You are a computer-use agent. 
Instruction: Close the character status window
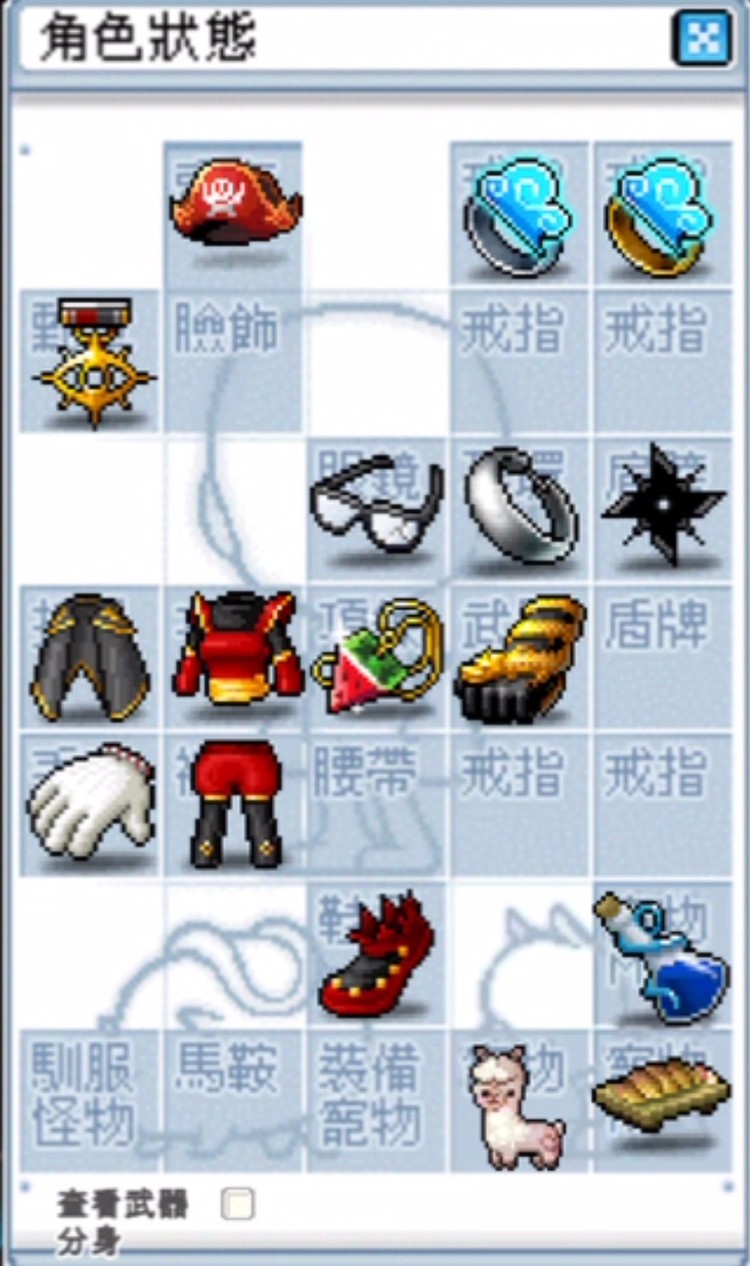704,38
